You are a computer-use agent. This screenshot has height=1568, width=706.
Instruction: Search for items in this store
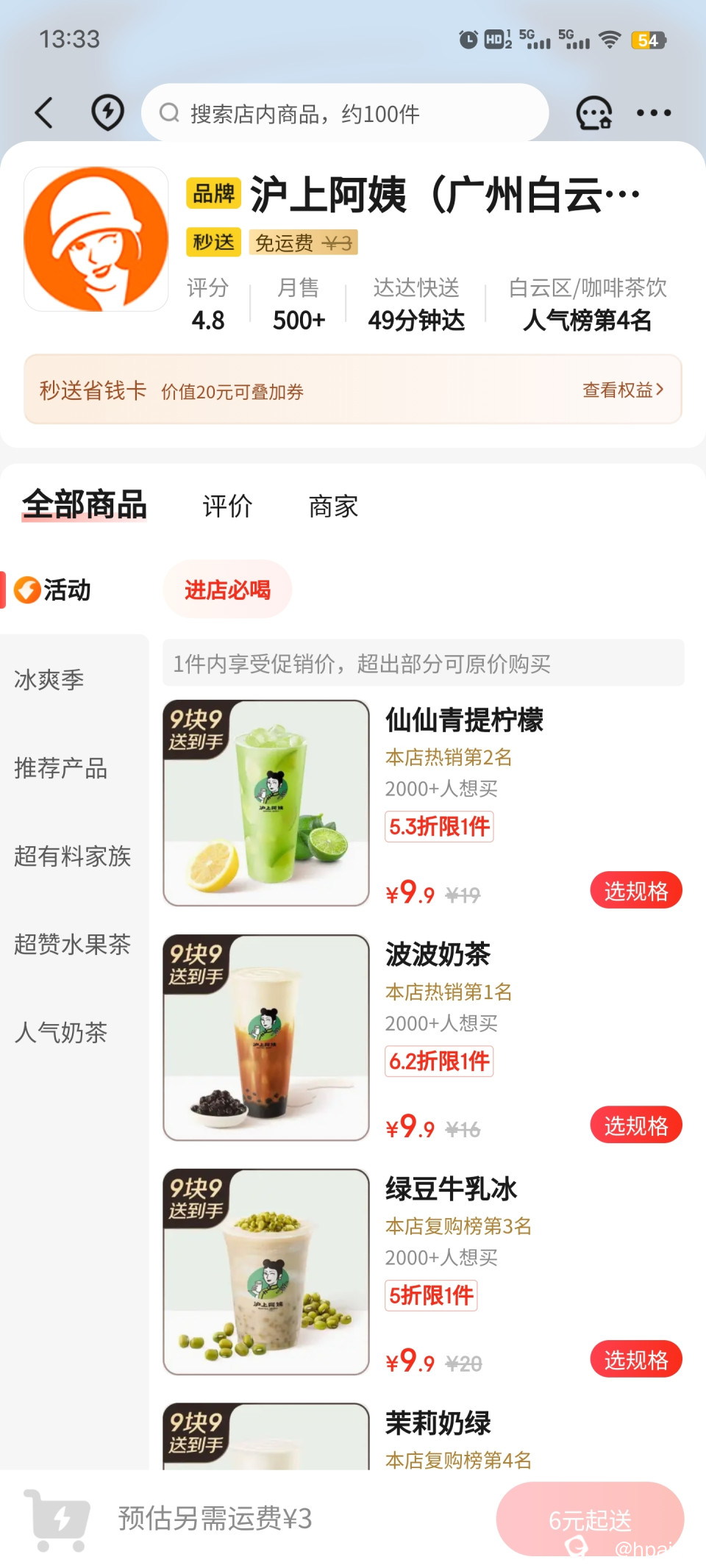click(344, 113)
